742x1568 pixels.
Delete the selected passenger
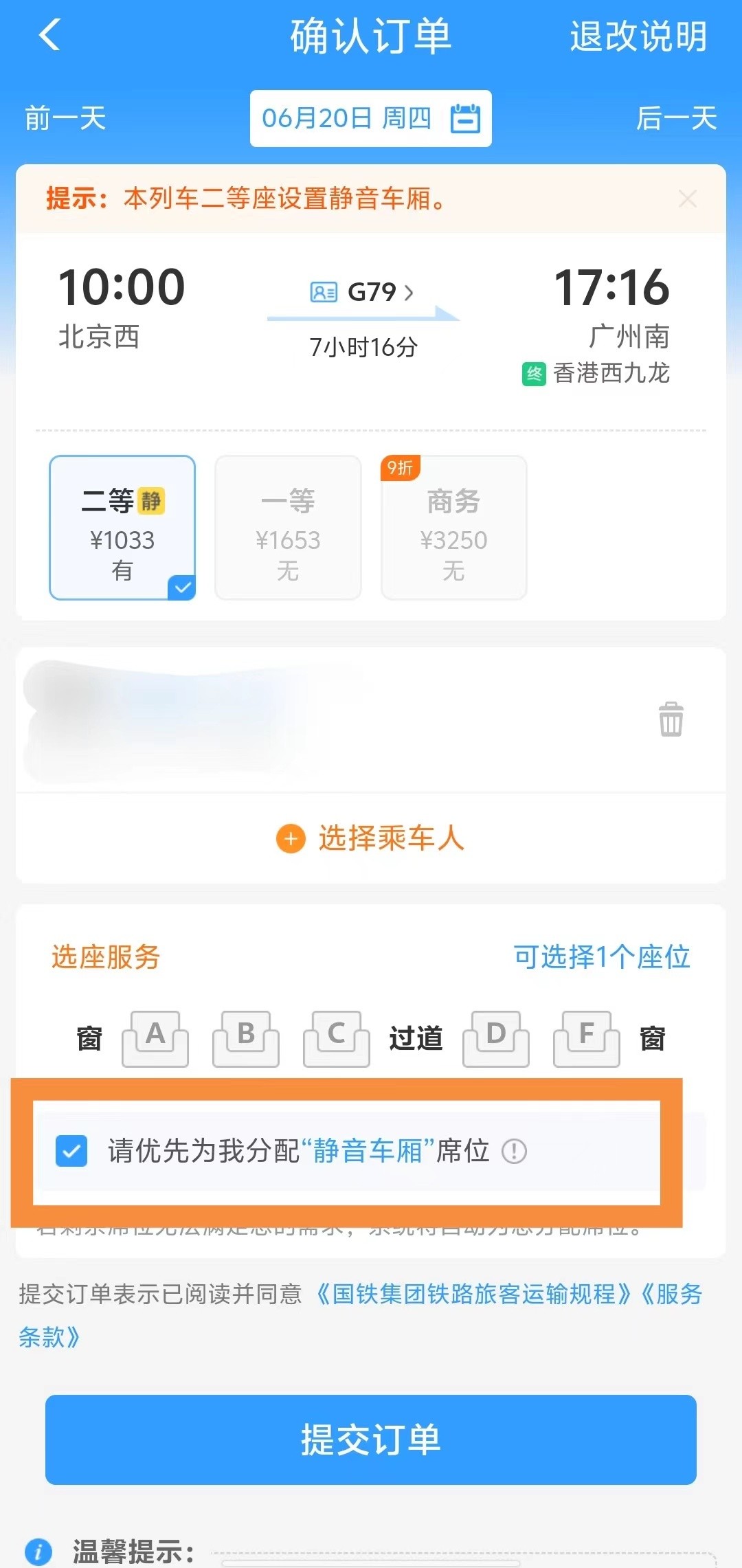671,719
